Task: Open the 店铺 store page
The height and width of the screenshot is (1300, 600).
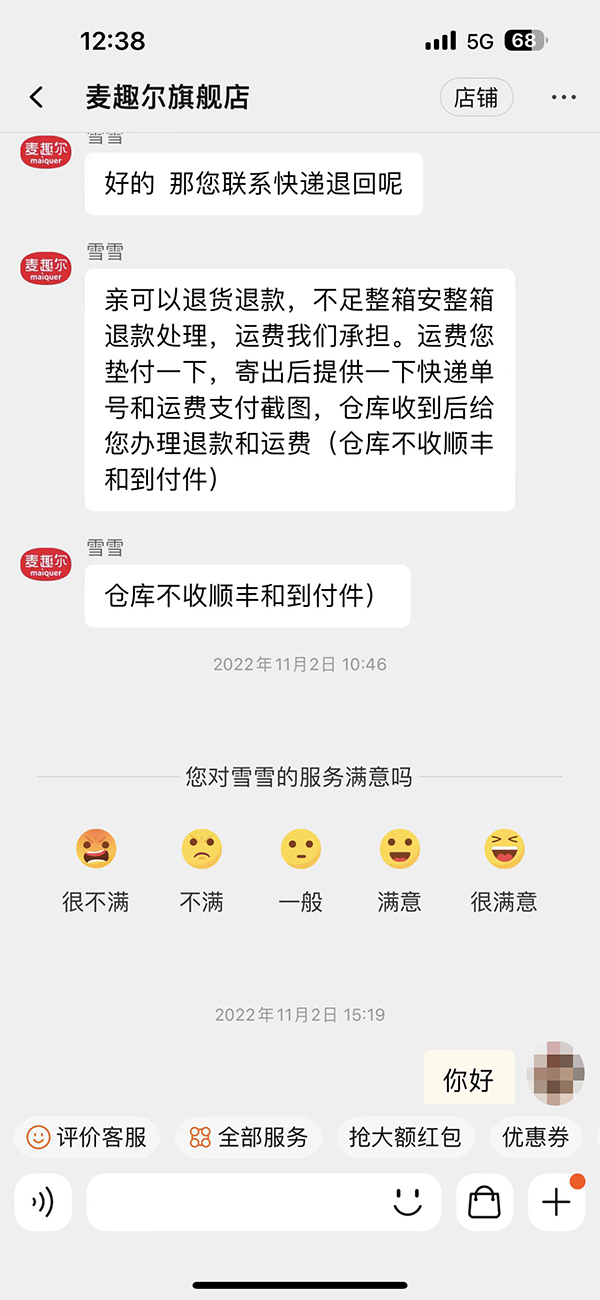Action: (476, 97)
